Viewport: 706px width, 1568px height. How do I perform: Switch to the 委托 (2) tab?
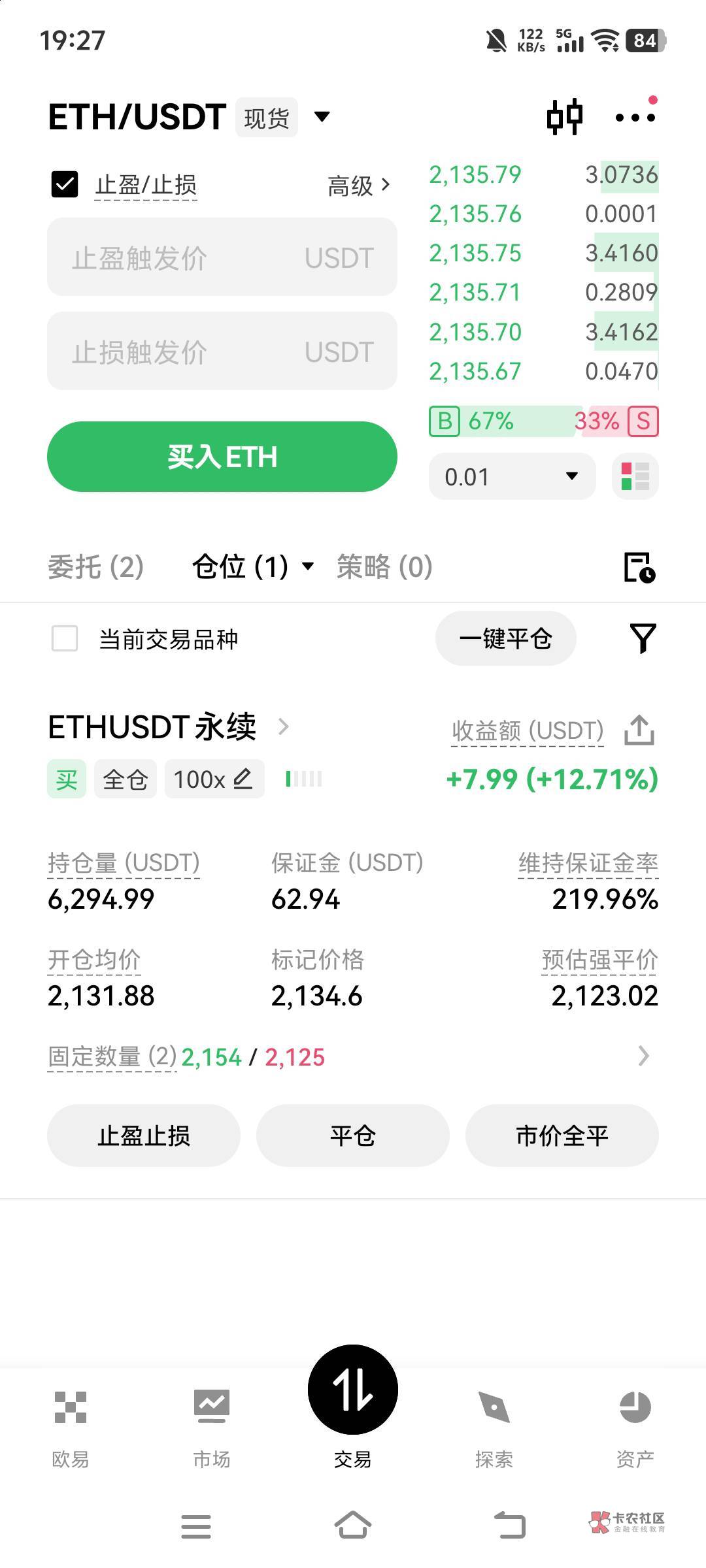tap(95, 566)
